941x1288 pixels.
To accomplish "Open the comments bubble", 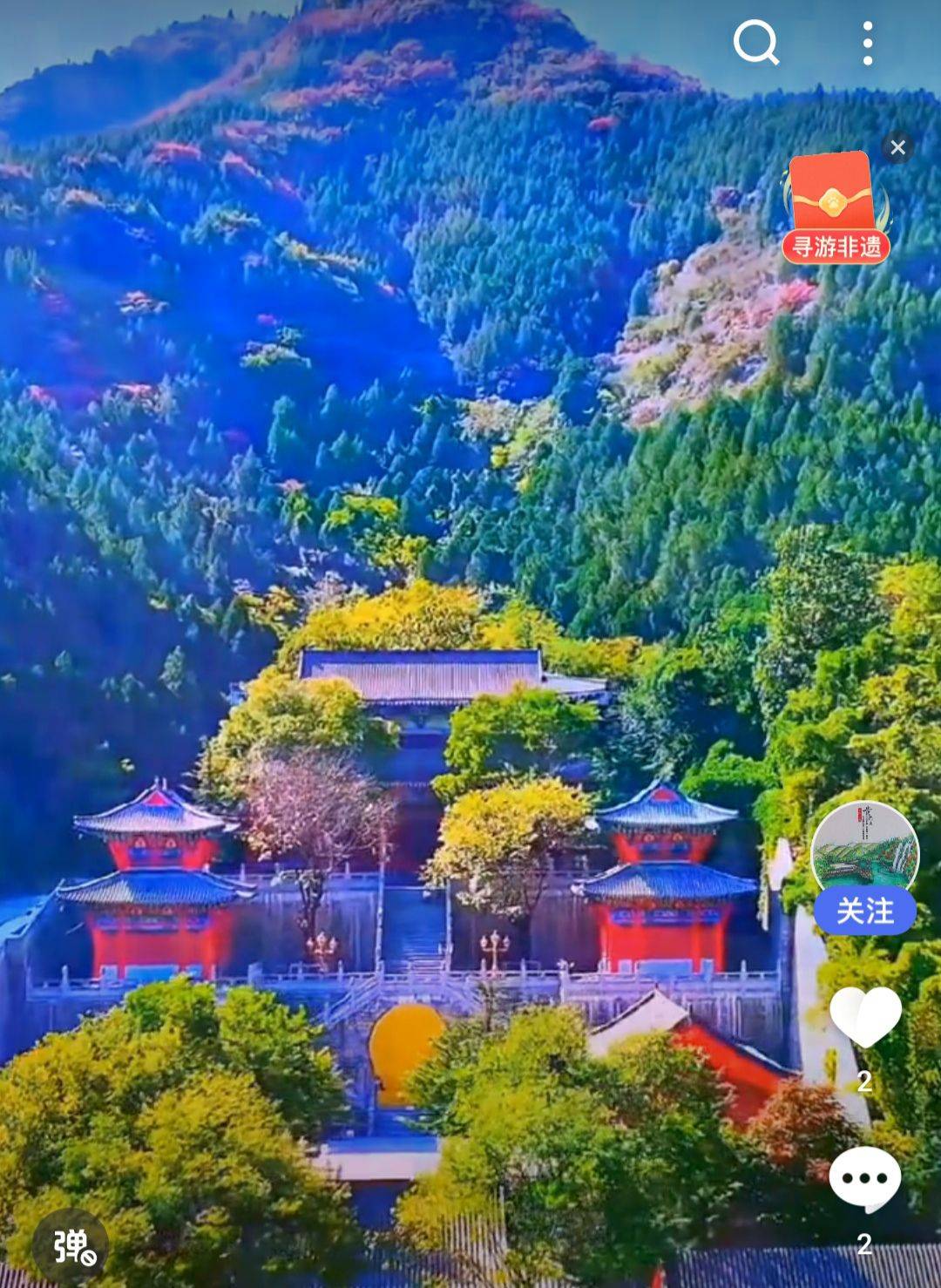I will tap(864, 1179).
